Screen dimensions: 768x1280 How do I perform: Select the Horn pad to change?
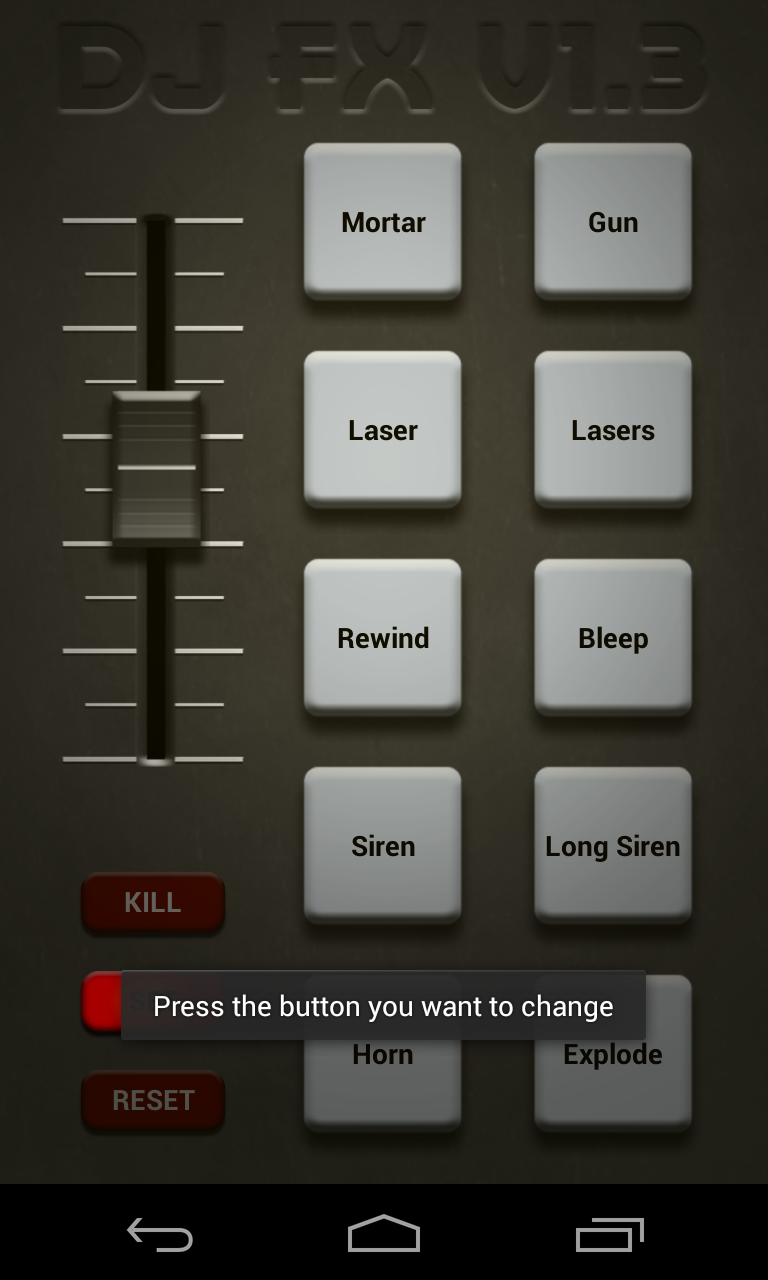point(383,1085)
